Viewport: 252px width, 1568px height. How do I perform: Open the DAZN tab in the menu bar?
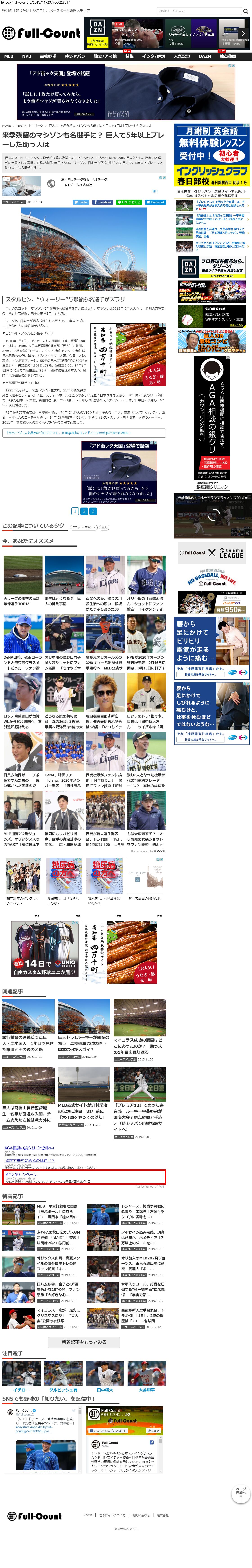tap(205, 56)
